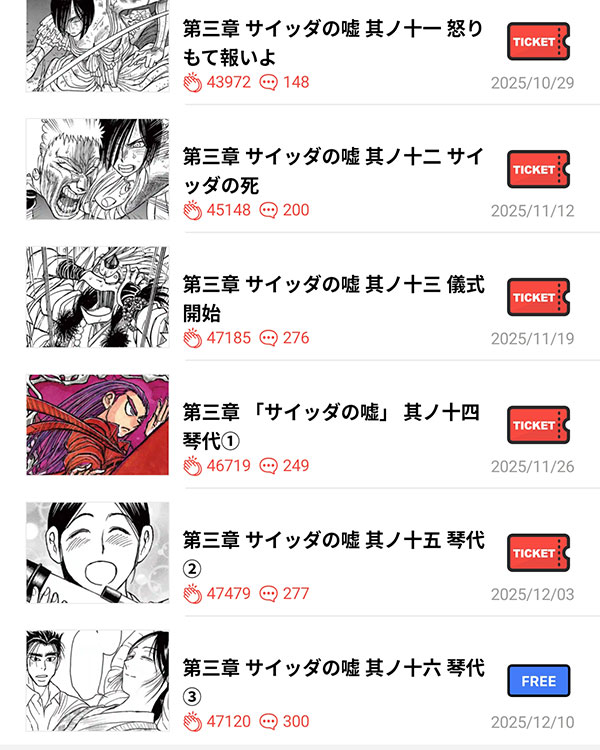Open episode 其ノ十一 怒りもて報いよ
This screenshot has height=750, width=600.
332,42
